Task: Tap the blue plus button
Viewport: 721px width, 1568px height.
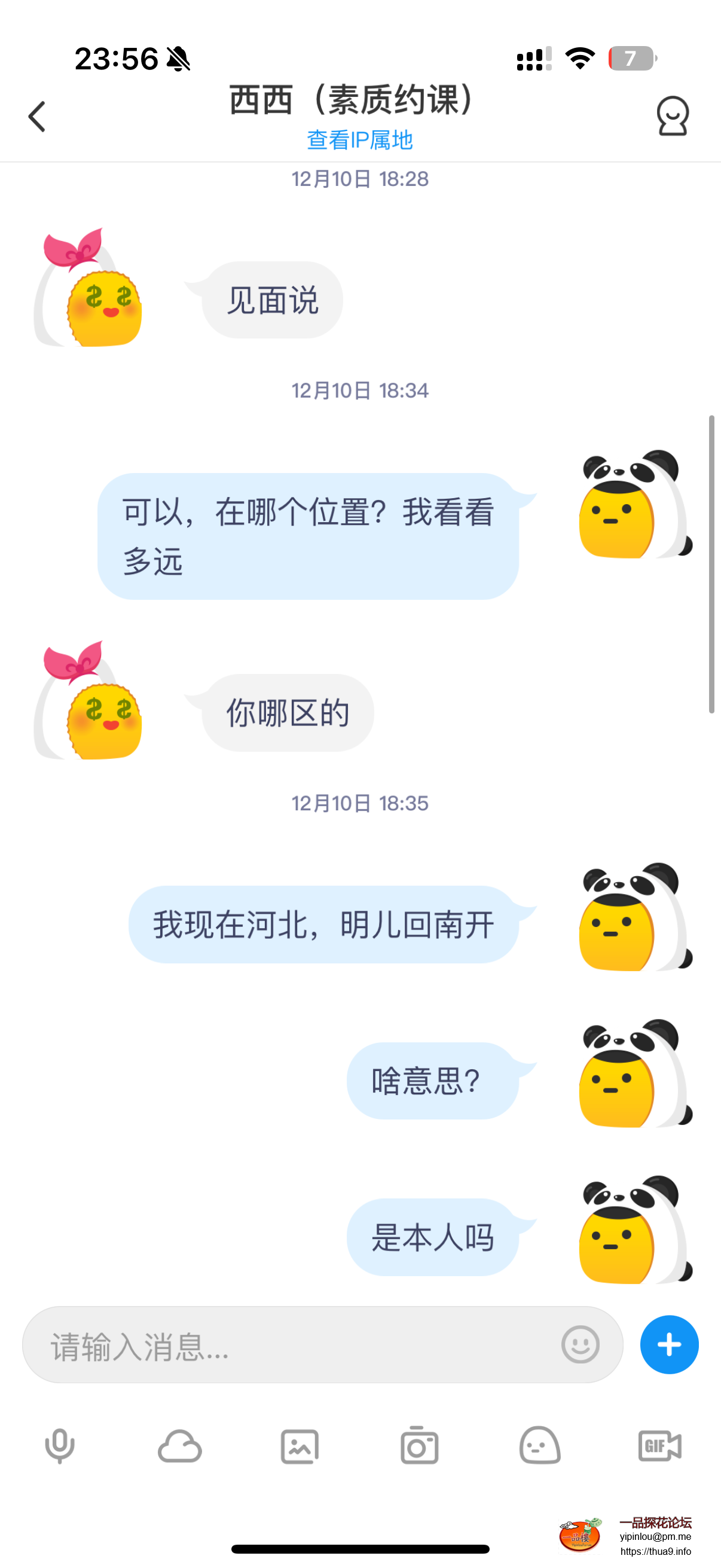Action: [x=668, y=1344]
